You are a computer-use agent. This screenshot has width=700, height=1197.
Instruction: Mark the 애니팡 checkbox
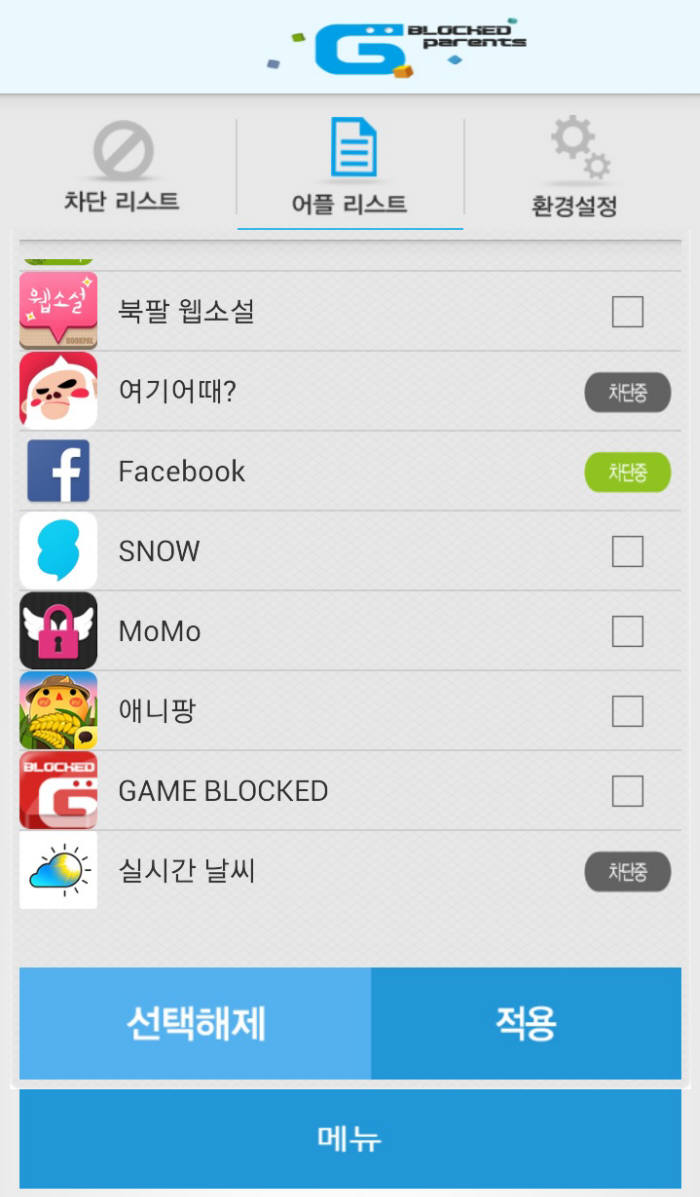pos(627,711)
